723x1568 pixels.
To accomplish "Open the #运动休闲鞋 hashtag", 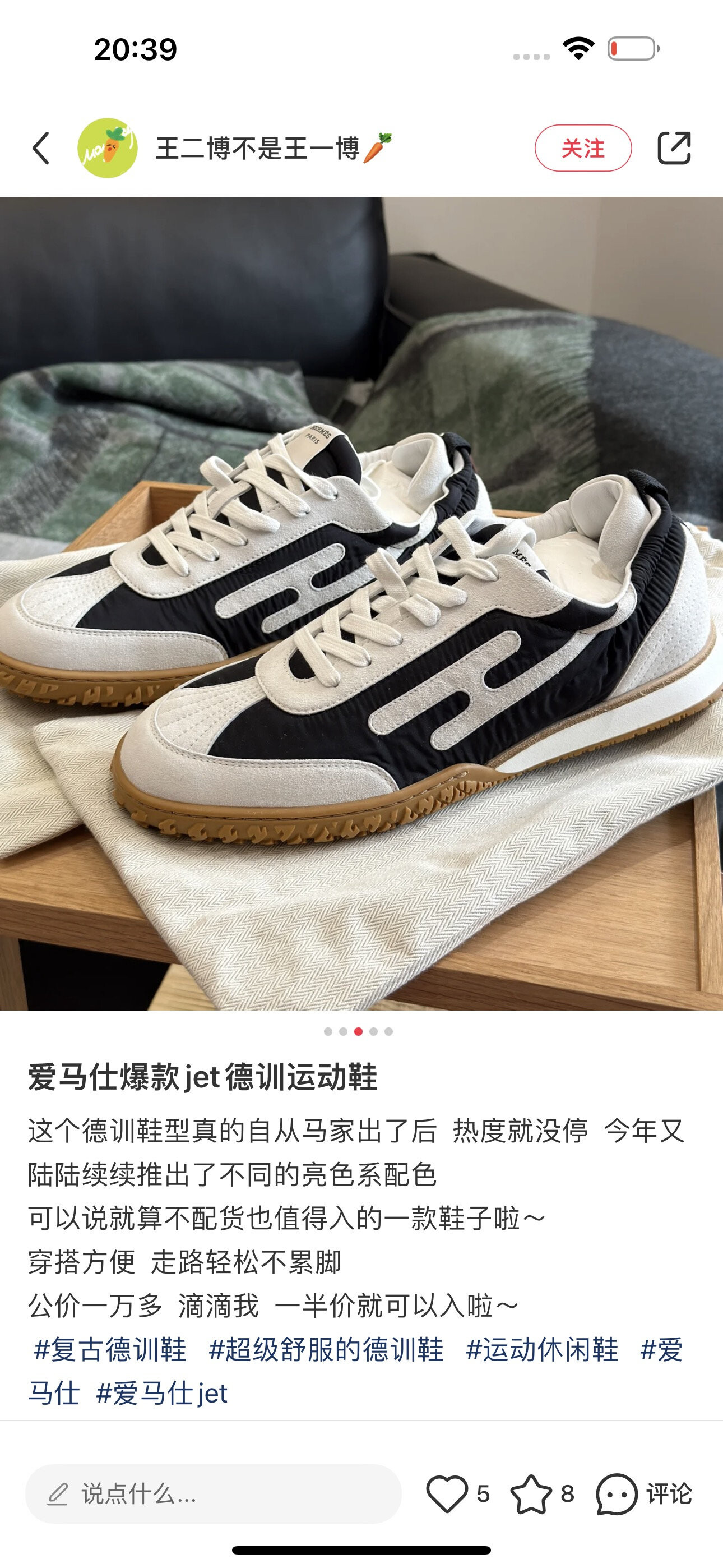I will click(x=541, y=1349).
